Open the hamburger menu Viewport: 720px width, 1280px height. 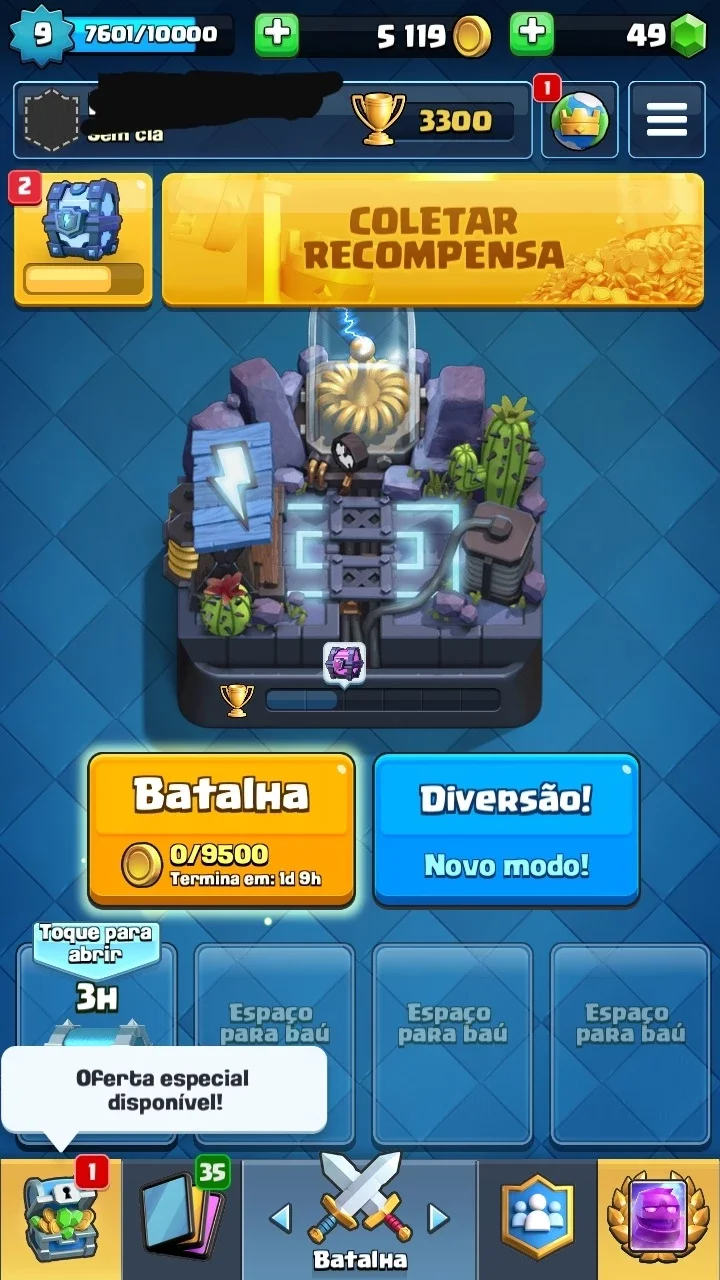tap(666, 120)
